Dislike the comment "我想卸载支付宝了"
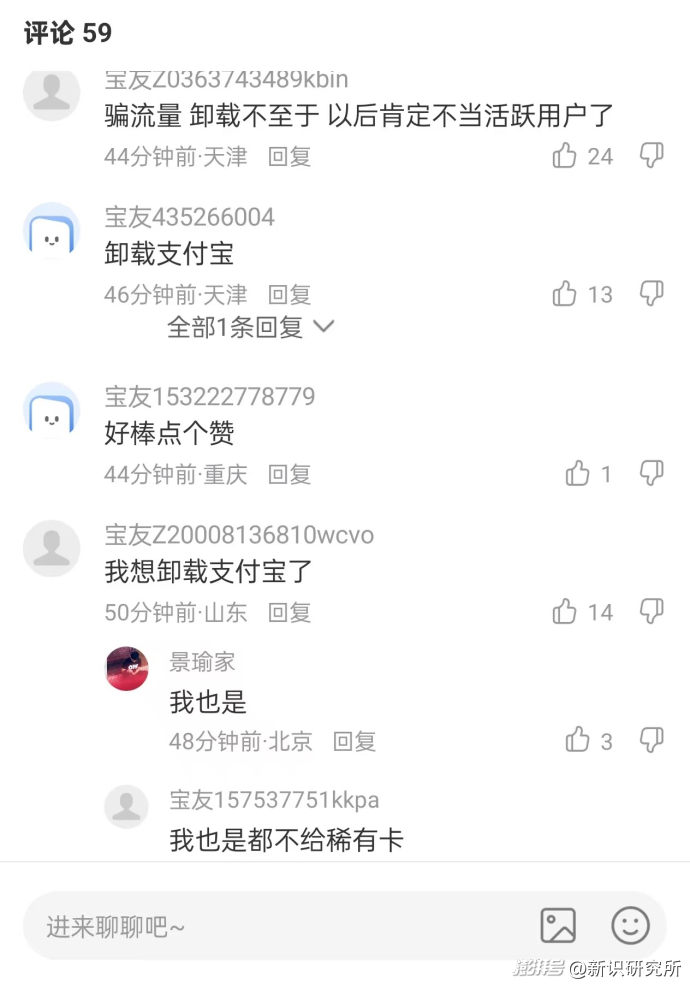690x989 pixels. 652,611
